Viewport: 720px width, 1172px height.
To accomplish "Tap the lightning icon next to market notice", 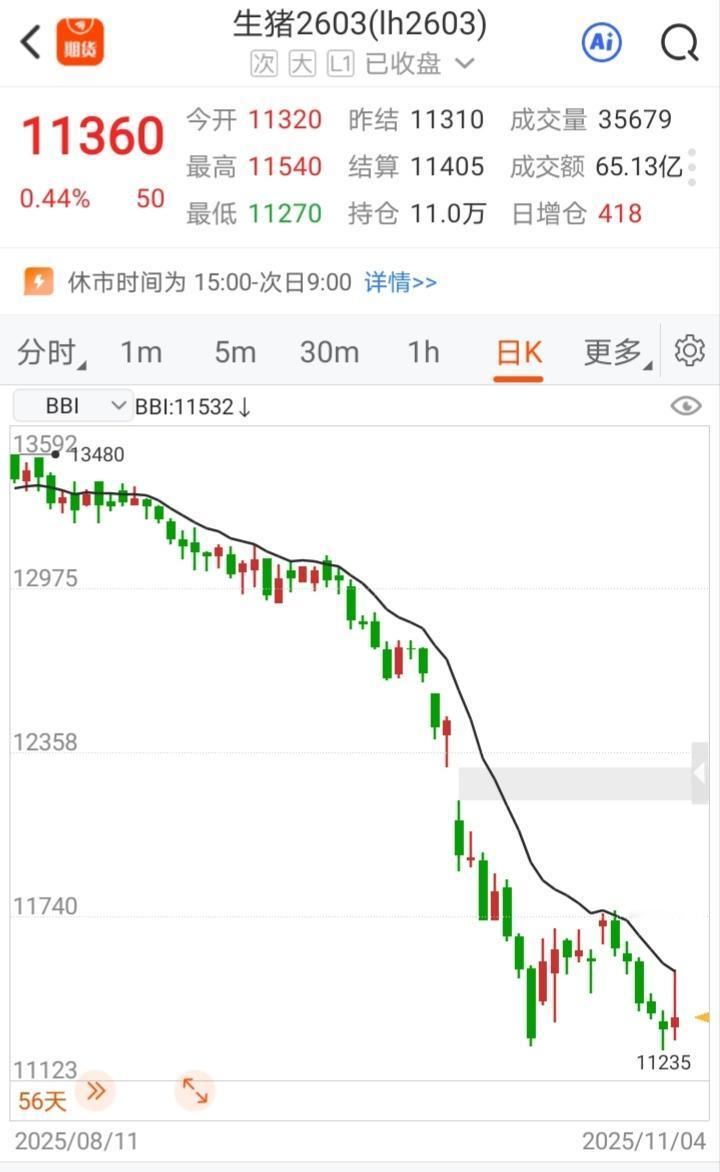I will 40,282.
